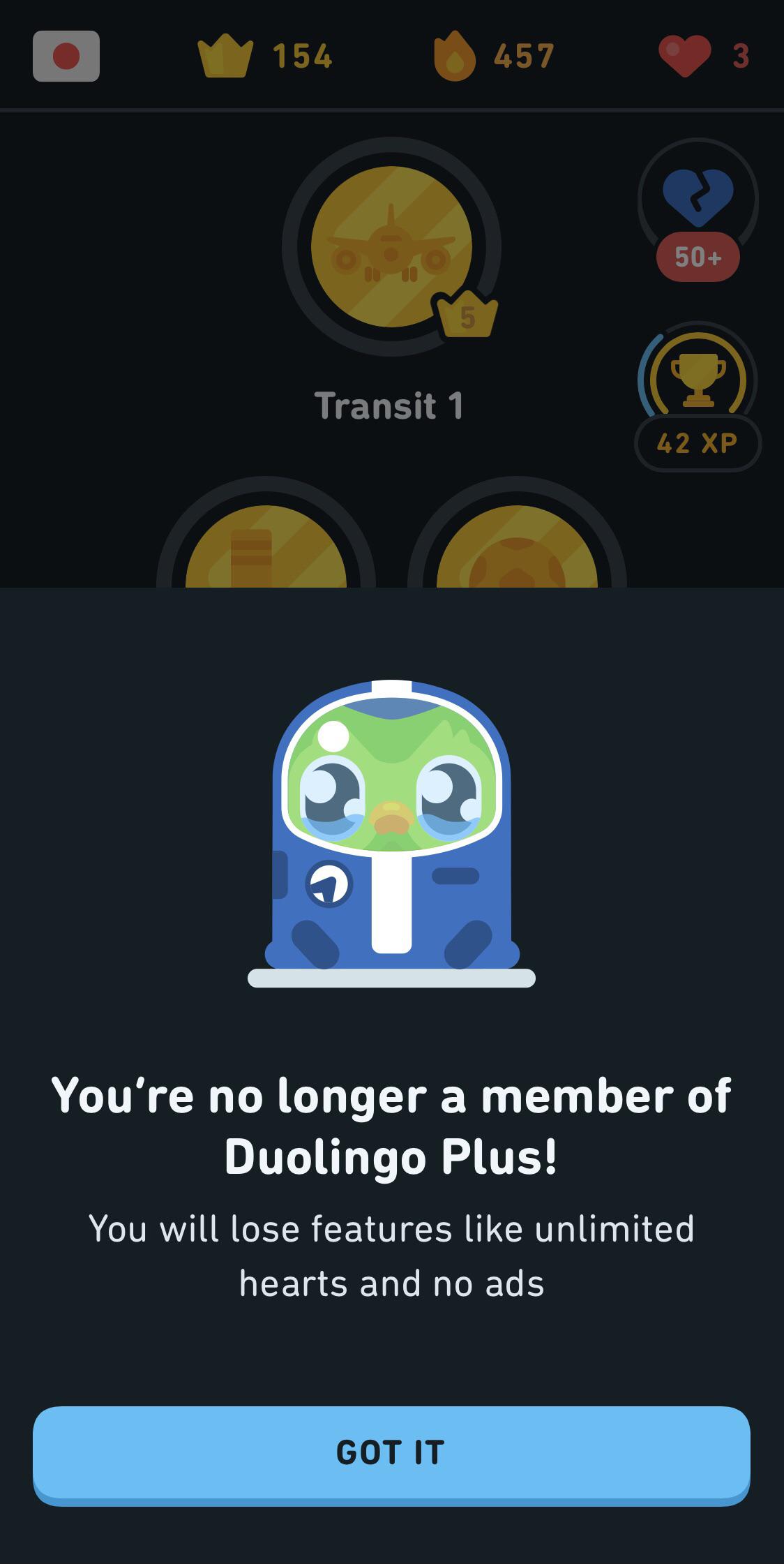The height and width of the screenshot is (1564, 784).
Task: View the 50+ hearts lost counter
Action: (698, 258)
